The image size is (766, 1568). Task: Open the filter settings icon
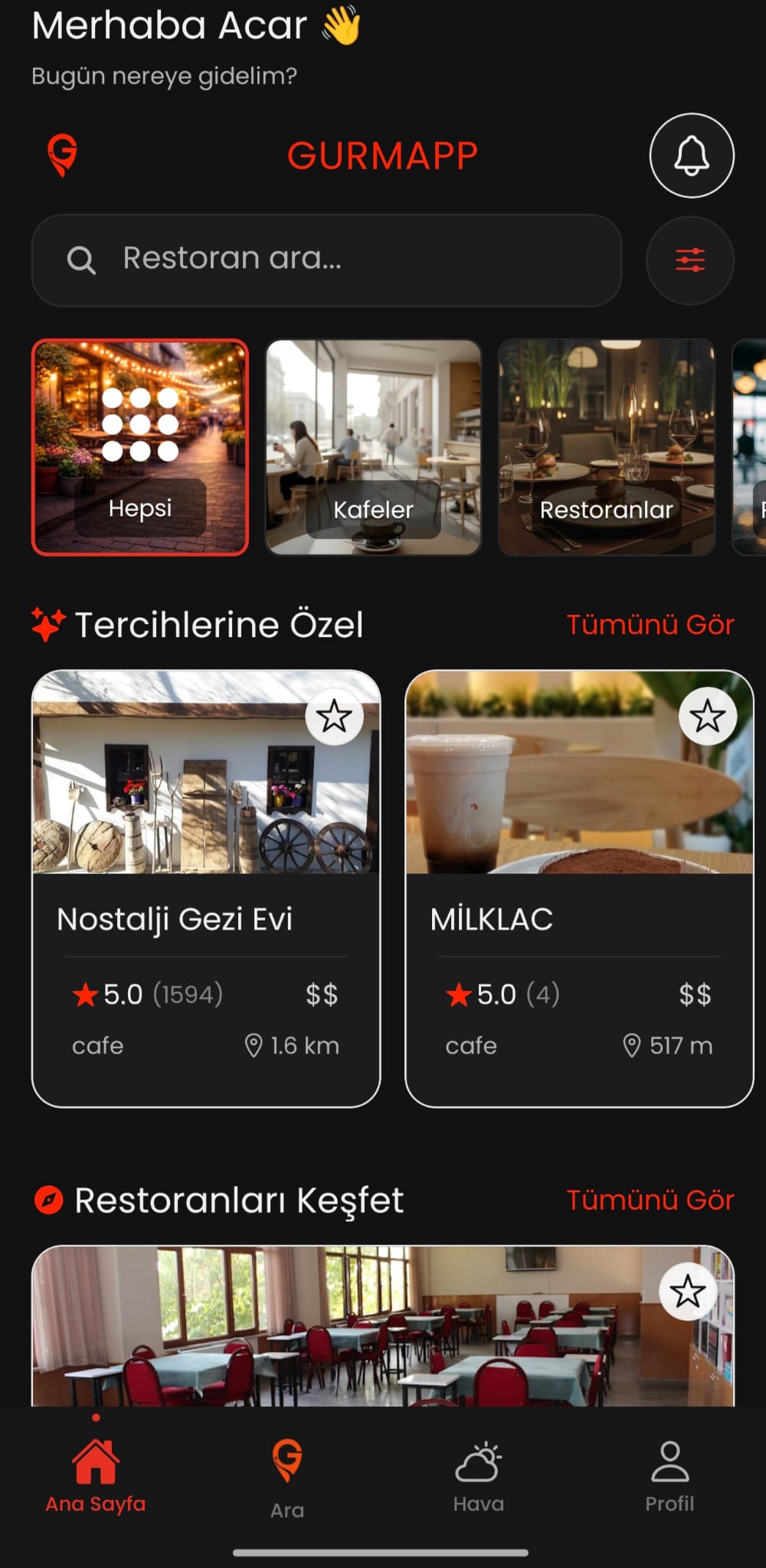[x=689, y=260]
